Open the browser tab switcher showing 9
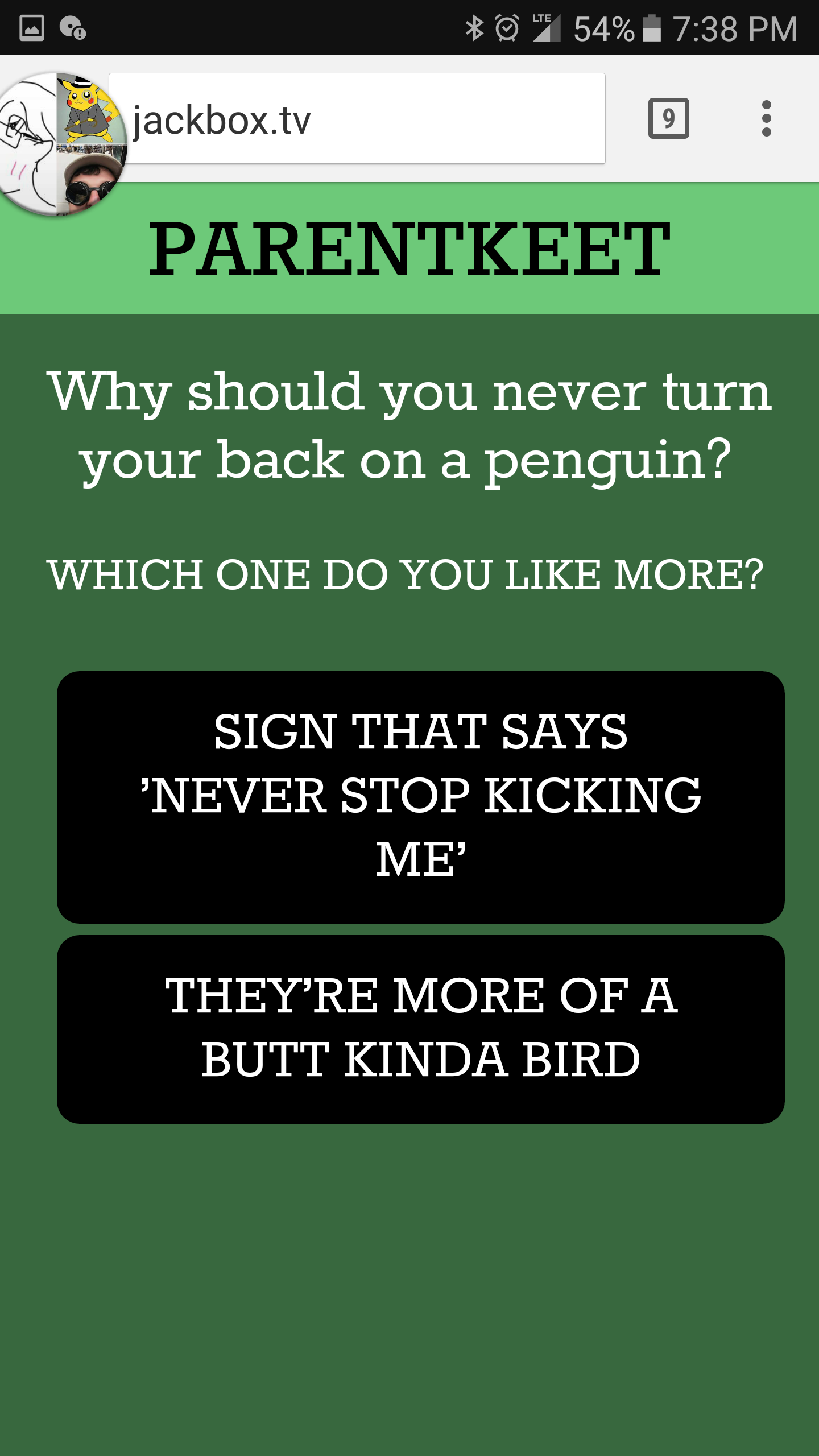Viewport: 819px width, 1456px height. click(668, 118)
